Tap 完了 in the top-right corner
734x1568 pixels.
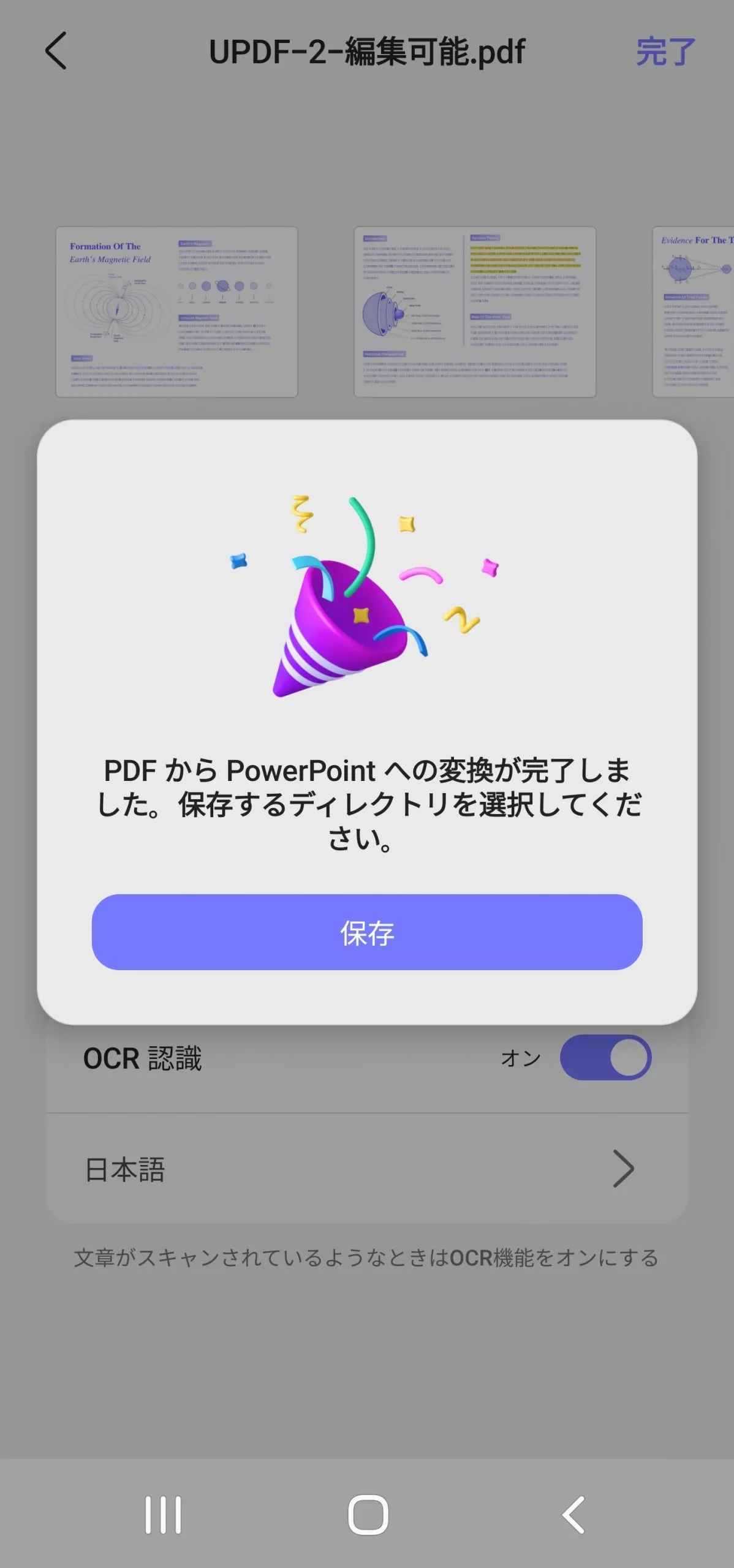pos(665,51)
